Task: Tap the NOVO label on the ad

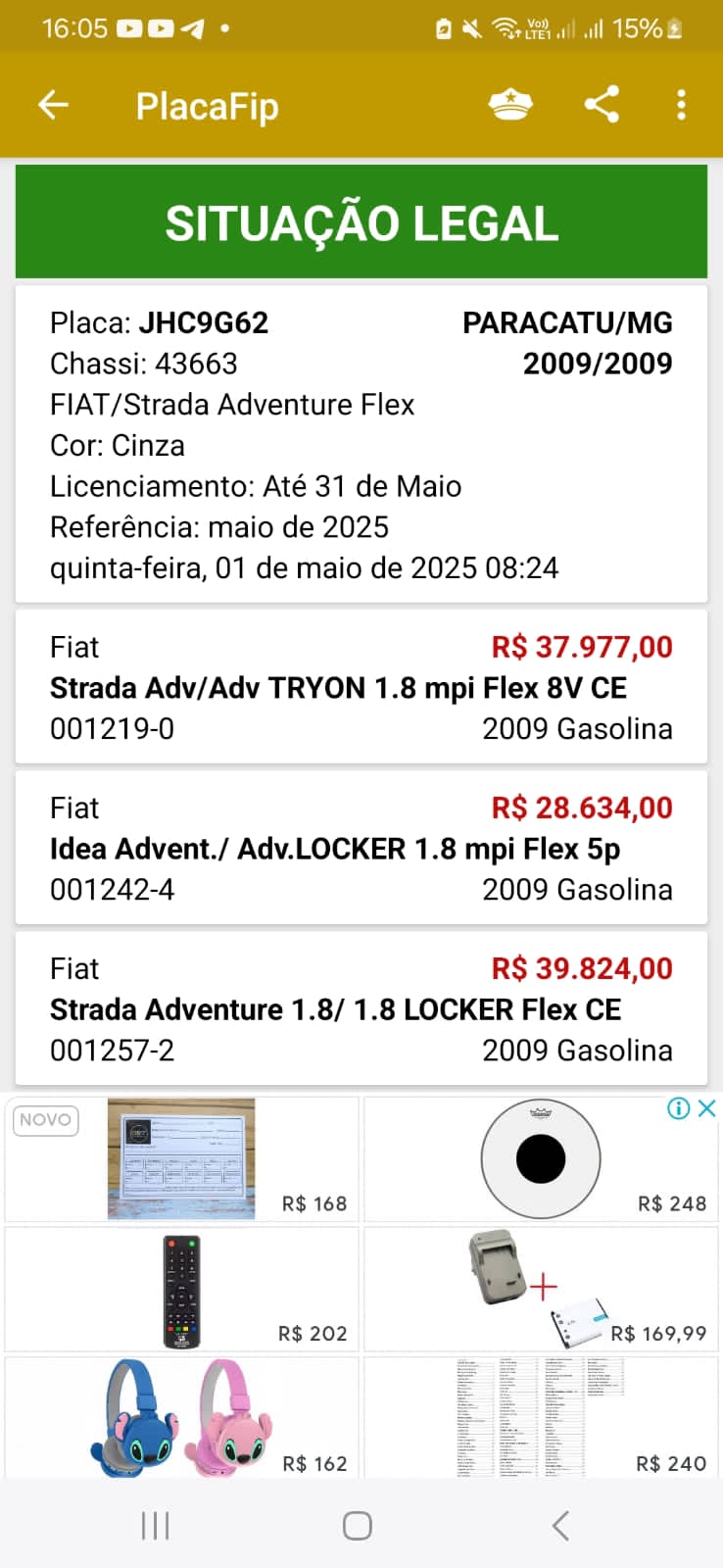Action: click(x=45, y=1120)
